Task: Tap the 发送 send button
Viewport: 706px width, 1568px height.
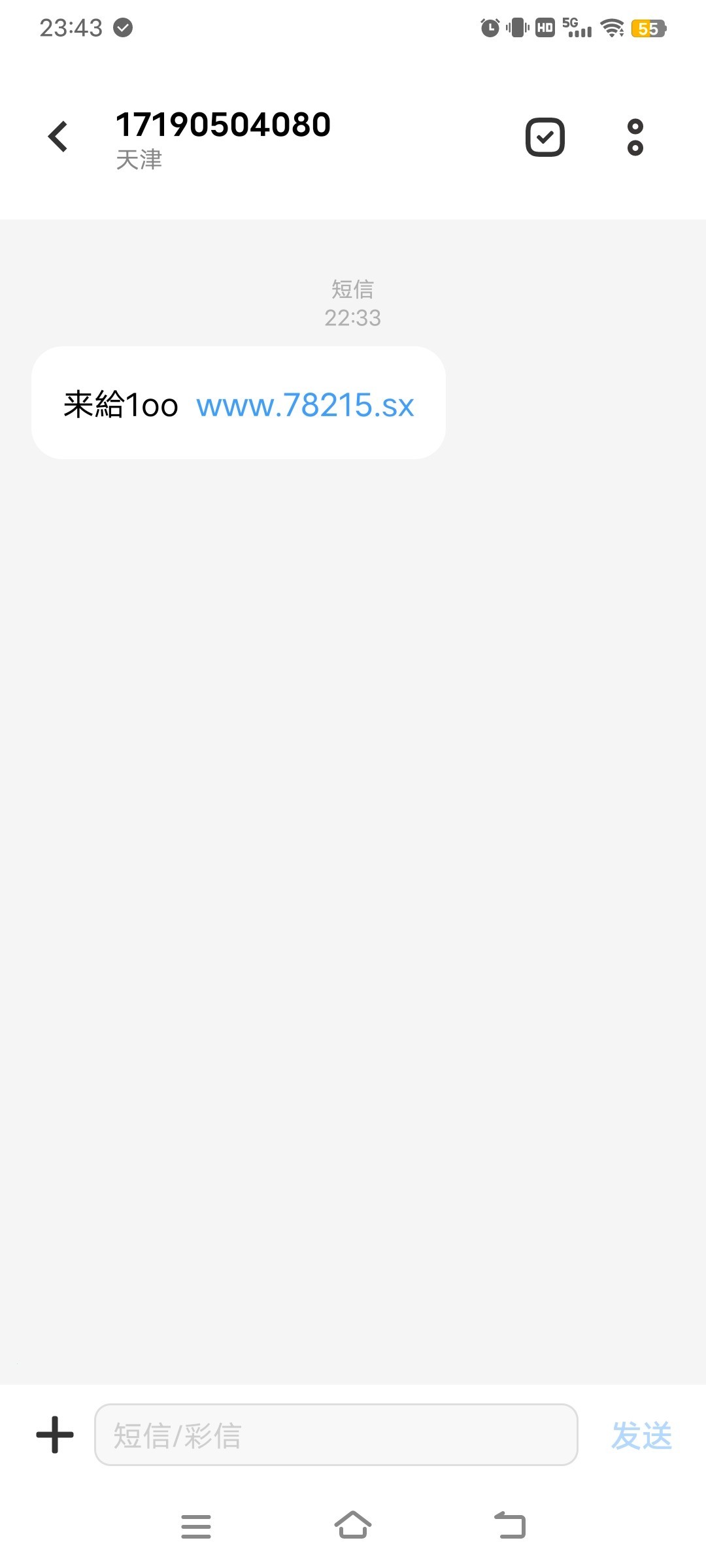Action: (x=641, y=1435)
